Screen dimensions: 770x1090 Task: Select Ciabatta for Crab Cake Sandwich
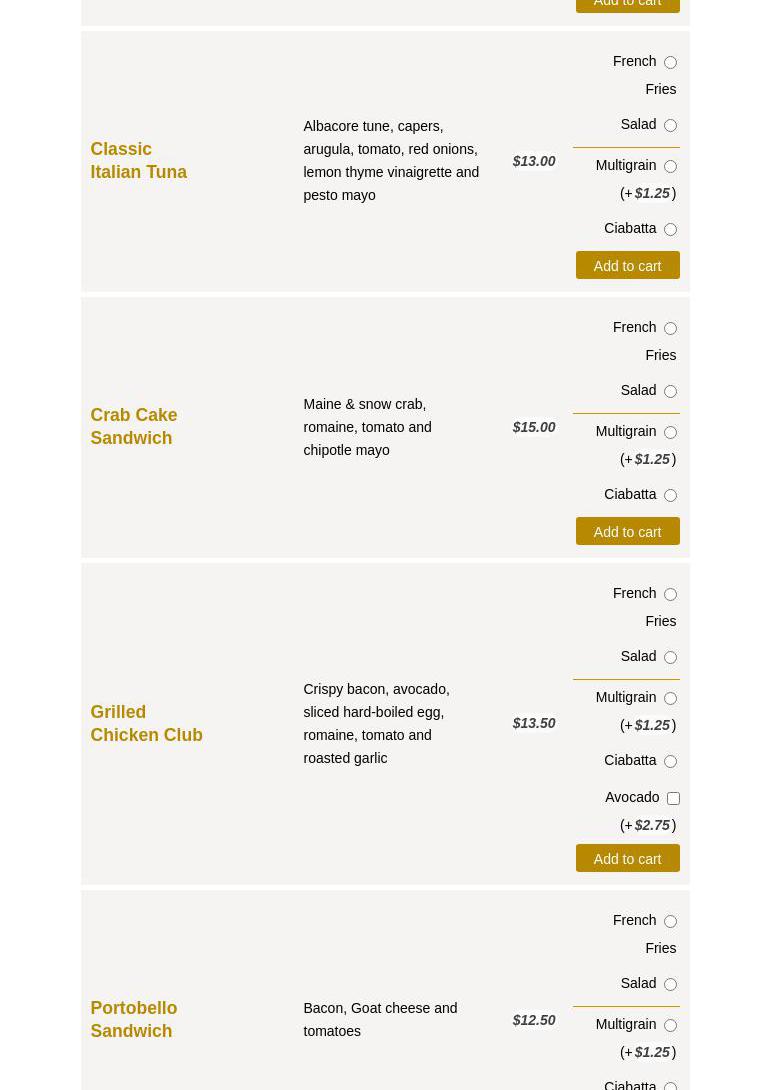pos(670,495)
